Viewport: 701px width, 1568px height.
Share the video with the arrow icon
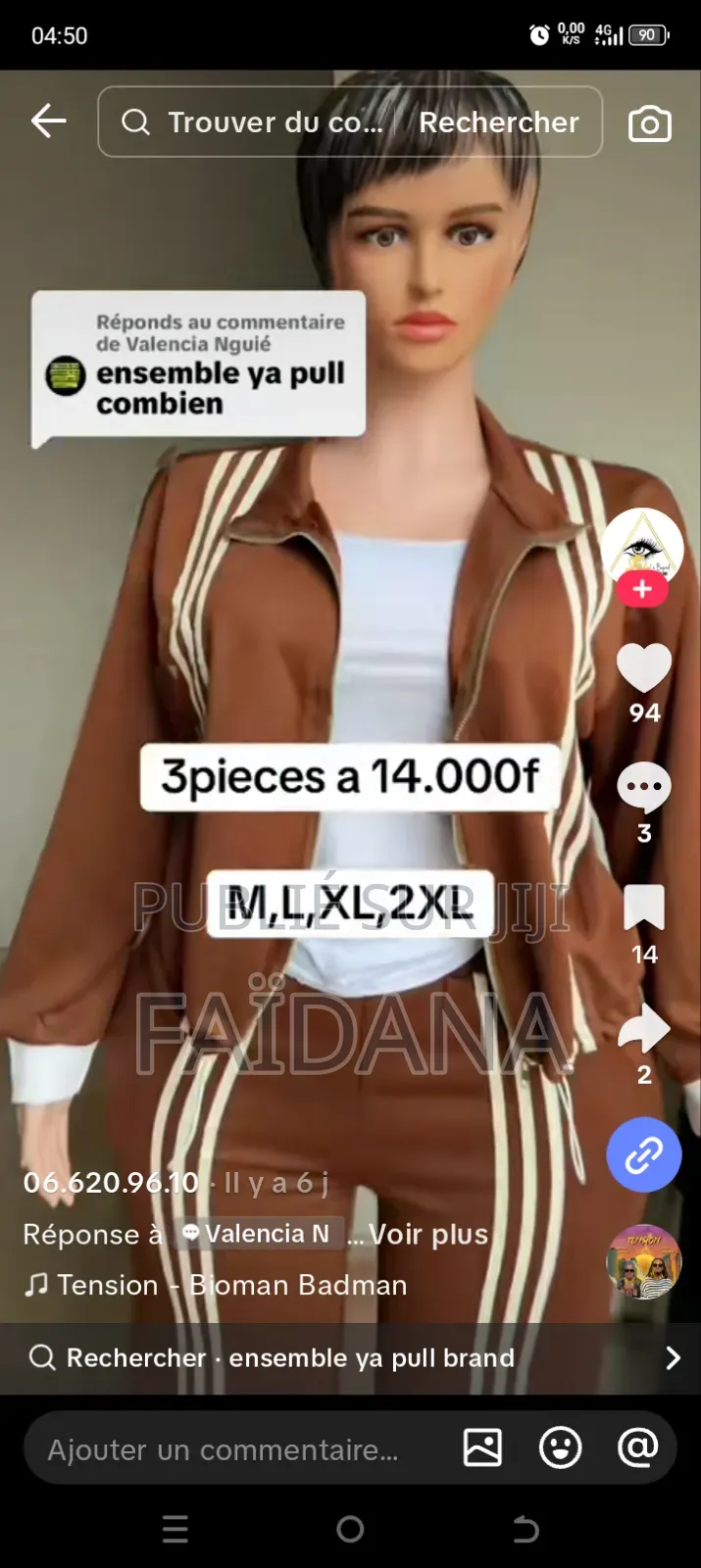(644, 1028)
